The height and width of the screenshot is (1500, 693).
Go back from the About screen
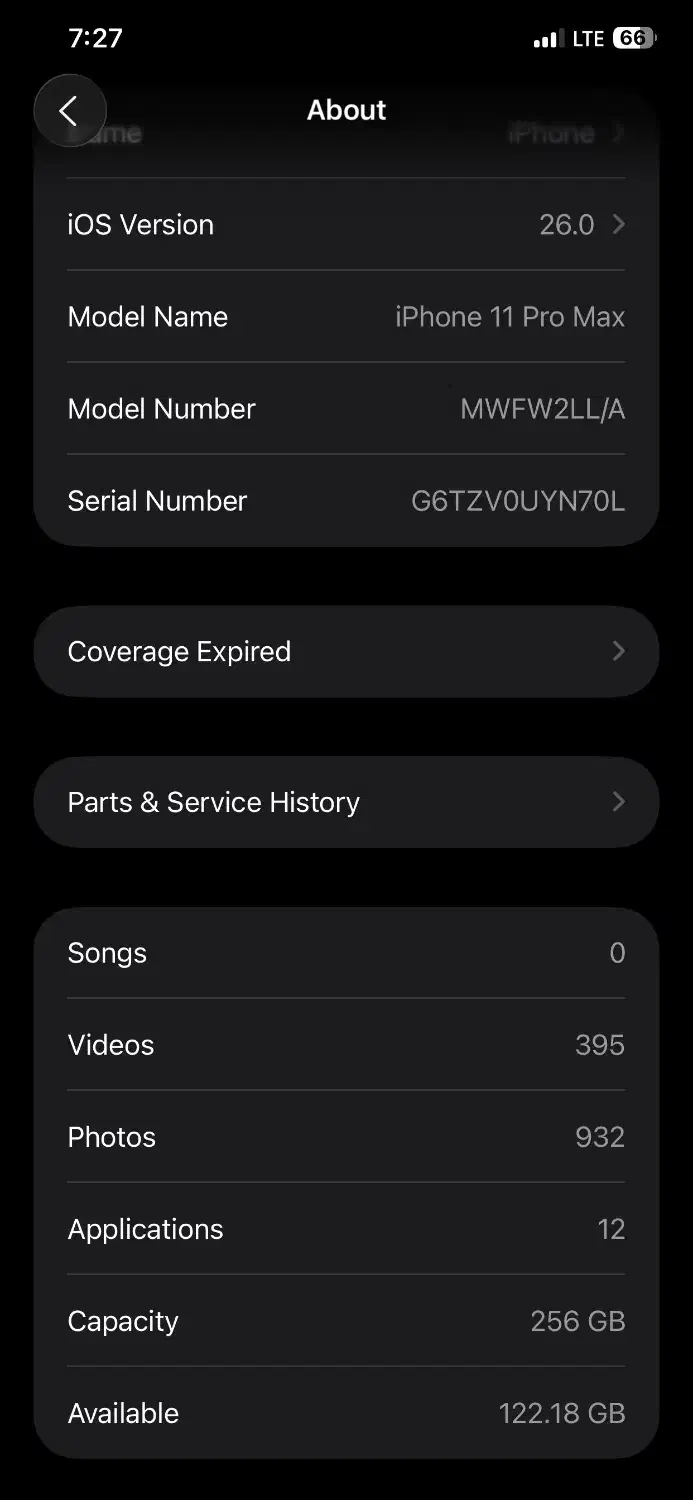tap(69, 111)
